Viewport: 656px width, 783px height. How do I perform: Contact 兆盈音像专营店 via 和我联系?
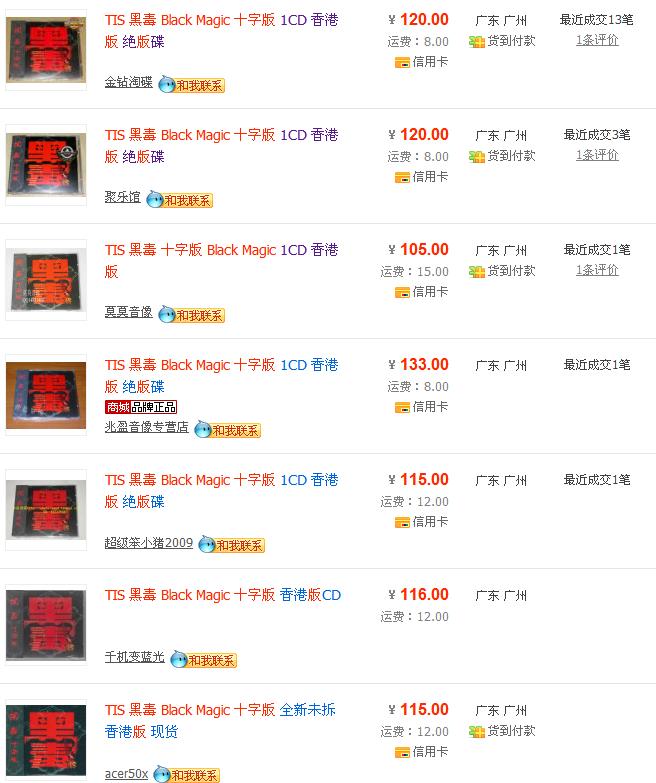point(227,430)
